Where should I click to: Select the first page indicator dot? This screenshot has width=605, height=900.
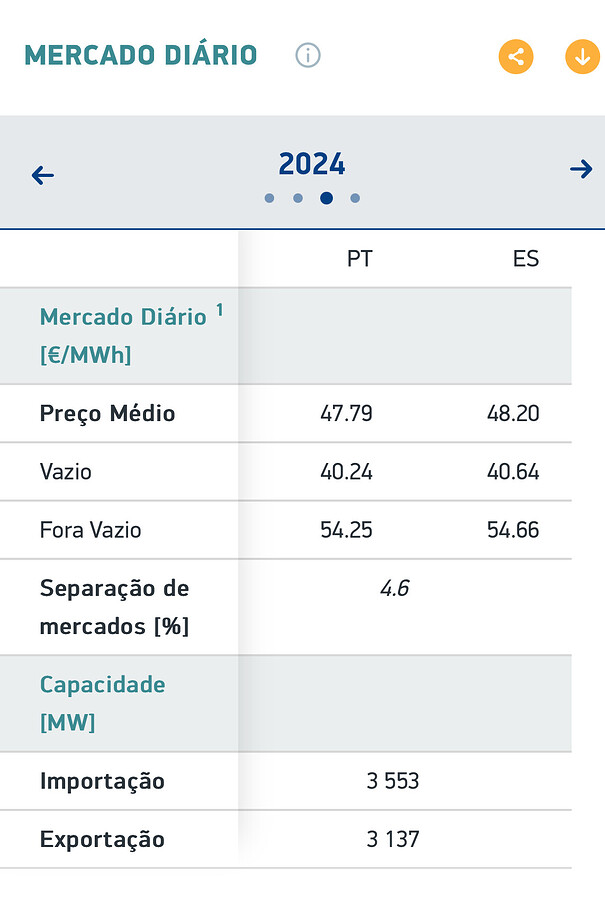(x=270, y=198)
